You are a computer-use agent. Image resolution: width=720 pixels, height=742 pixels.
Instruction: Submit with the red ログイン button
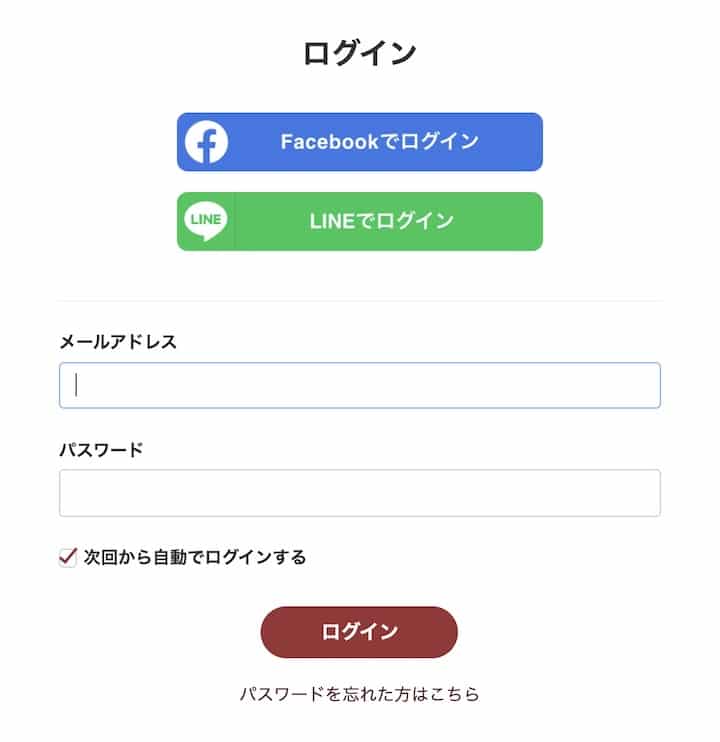pyautogui.click(x=359, y=632)
